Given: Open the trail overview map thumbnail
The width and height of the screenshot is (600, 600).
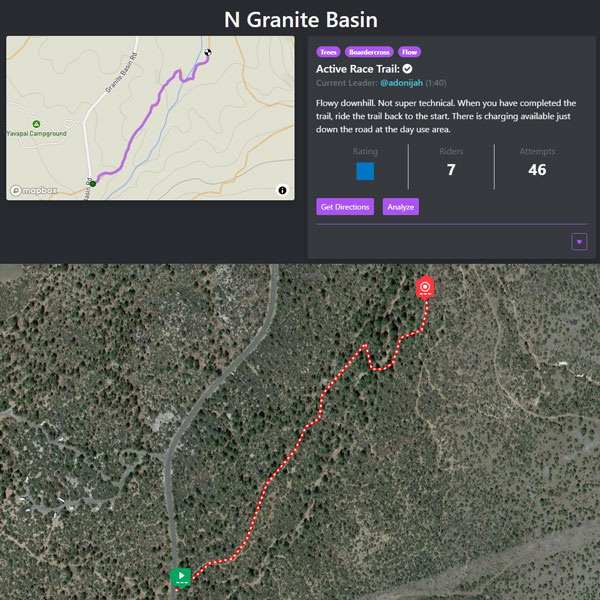Looking at the screenshot, I should click(x=150, y=118).
